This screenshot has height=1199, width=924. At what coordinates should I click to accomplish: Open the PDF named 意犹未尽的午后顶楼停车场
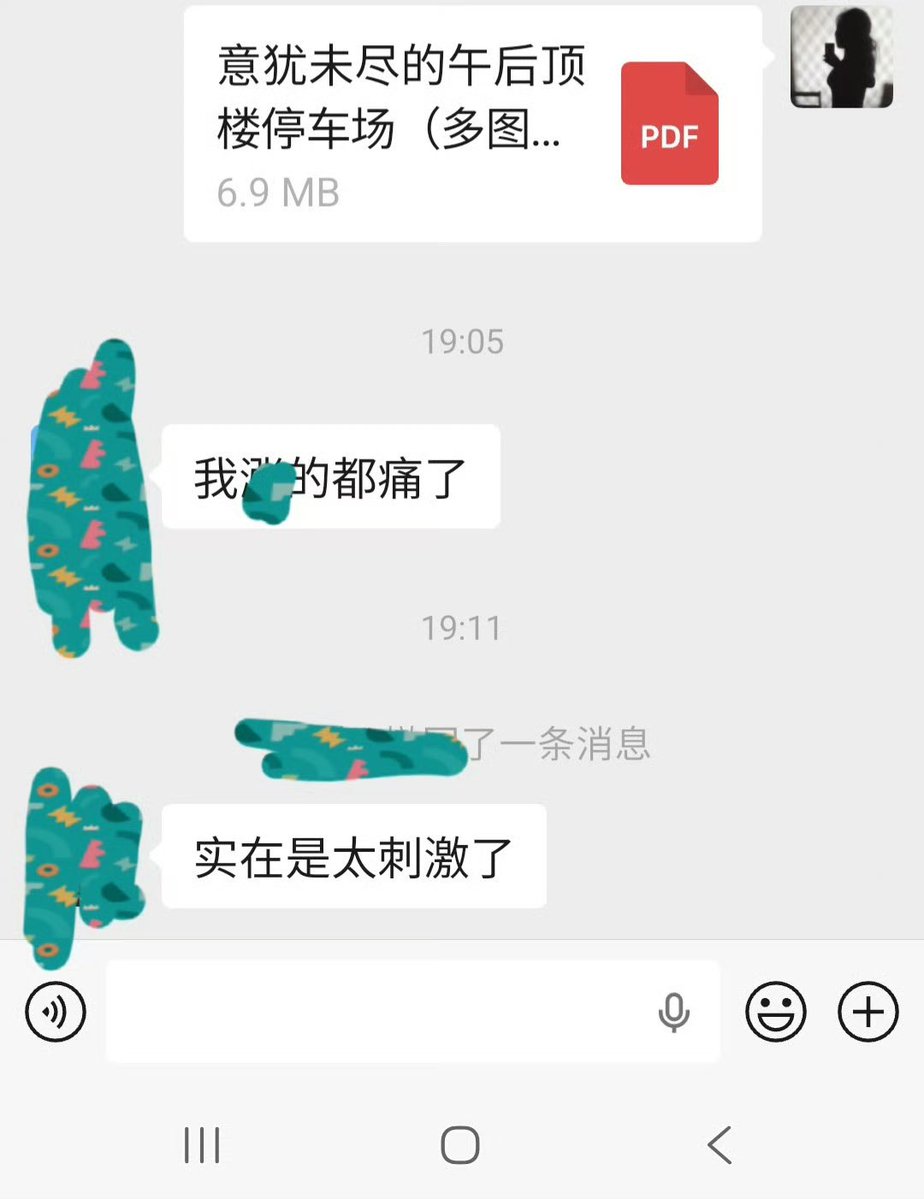pyautogui.click(x=470, y=120)
